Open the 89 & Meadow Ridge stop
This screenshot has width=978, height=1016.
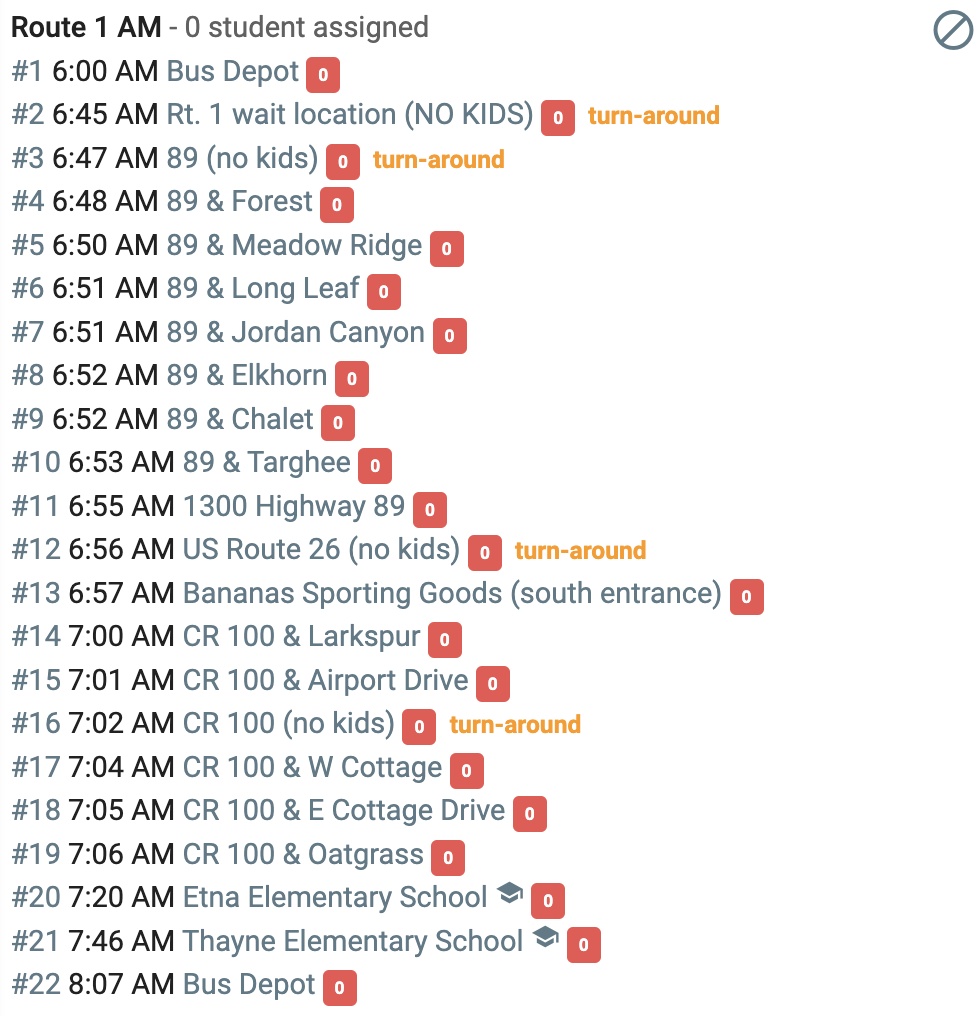click(294, 245)
